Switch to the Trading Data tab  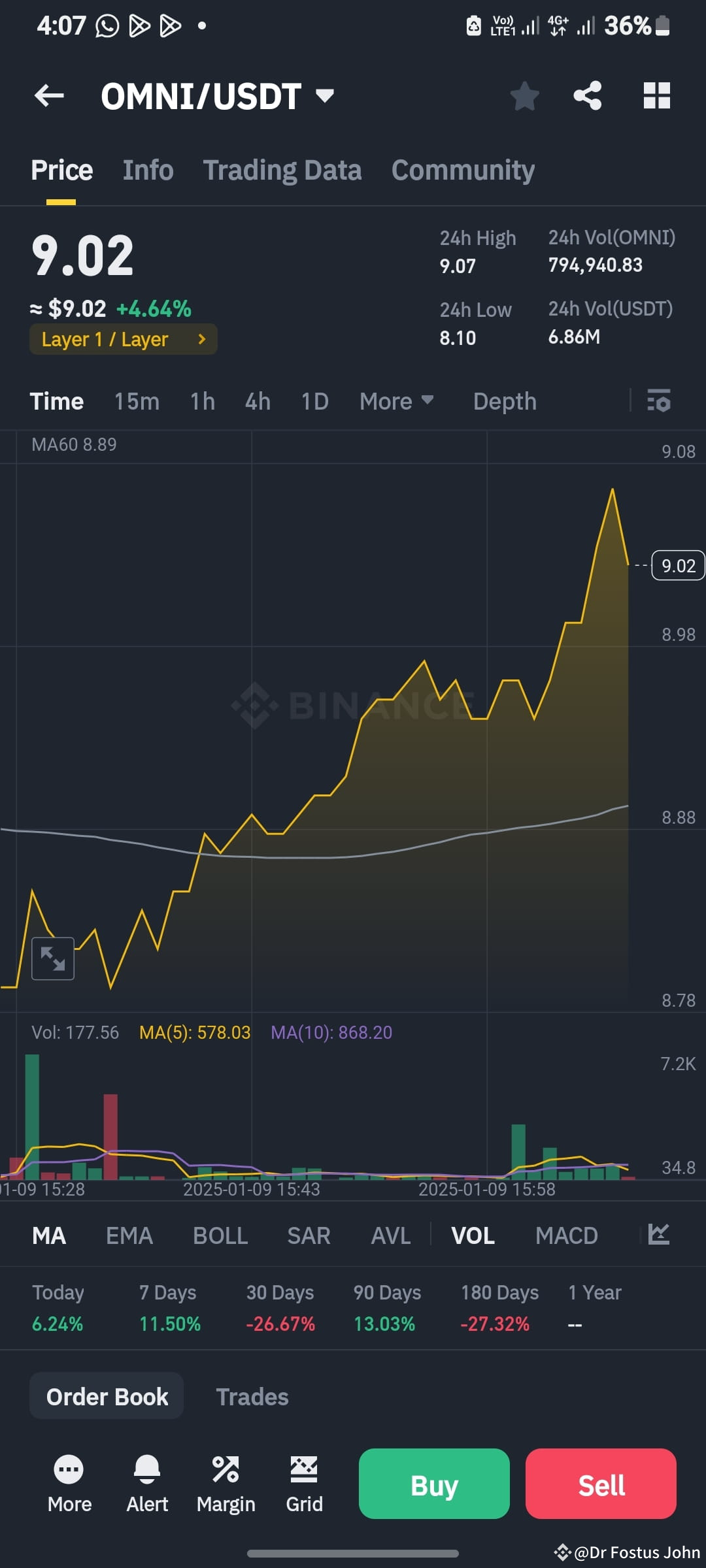click(282, 169)
